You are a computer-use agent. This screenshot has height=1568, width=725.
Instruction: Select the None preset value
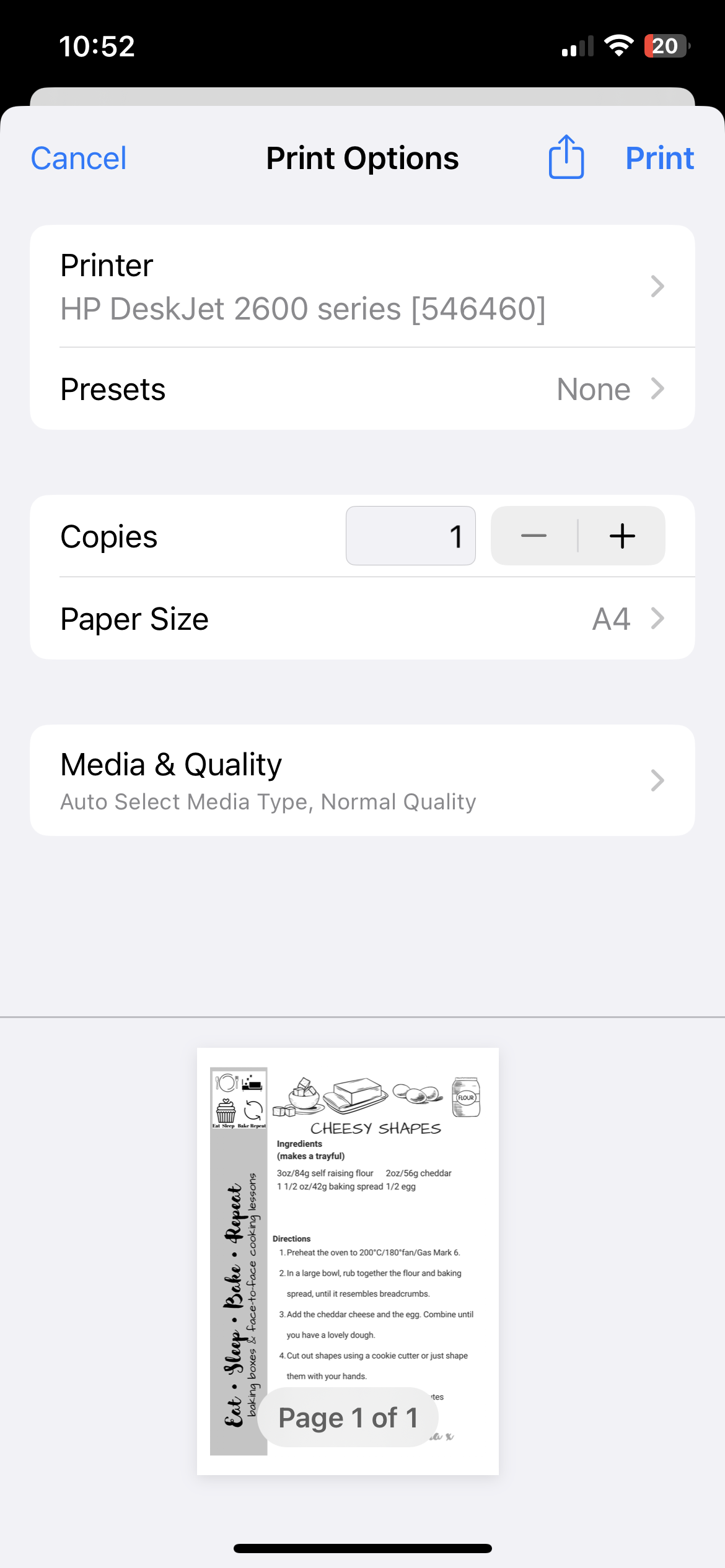point(593,389)
